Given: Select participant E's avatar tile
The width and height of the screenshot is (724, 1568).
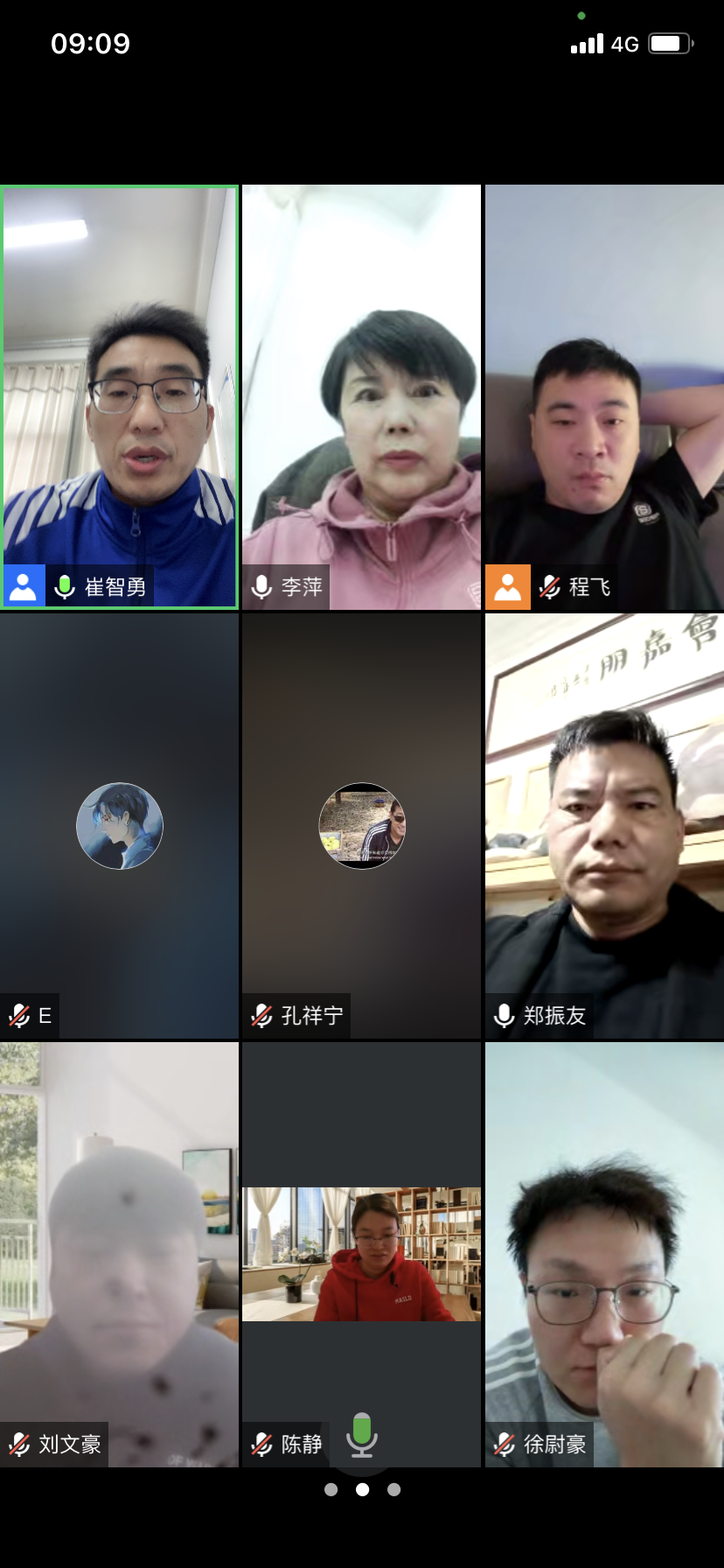Looking at the screenshot, I should [x=120, y=825].
